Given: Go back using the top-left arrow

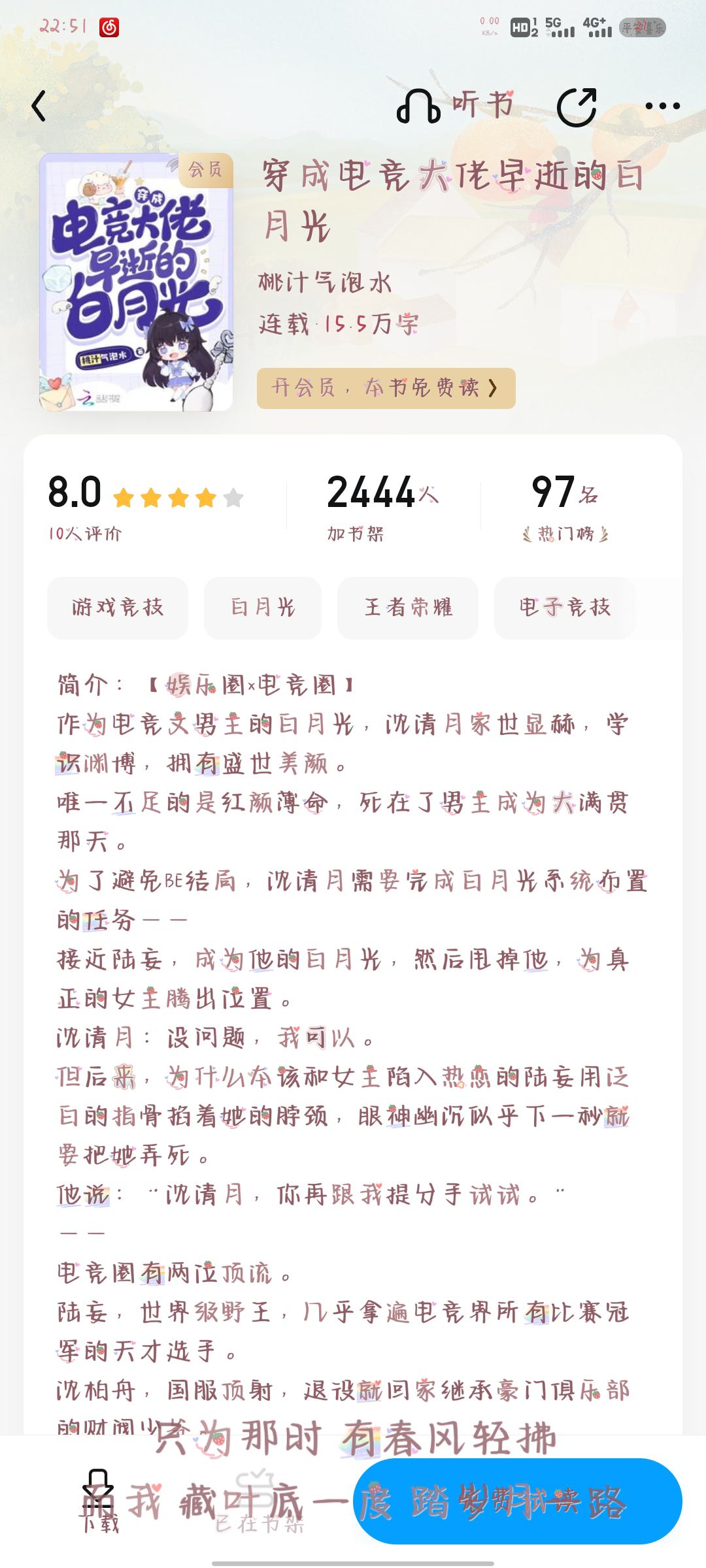Looking at the screenshot, I should point(39,106).
